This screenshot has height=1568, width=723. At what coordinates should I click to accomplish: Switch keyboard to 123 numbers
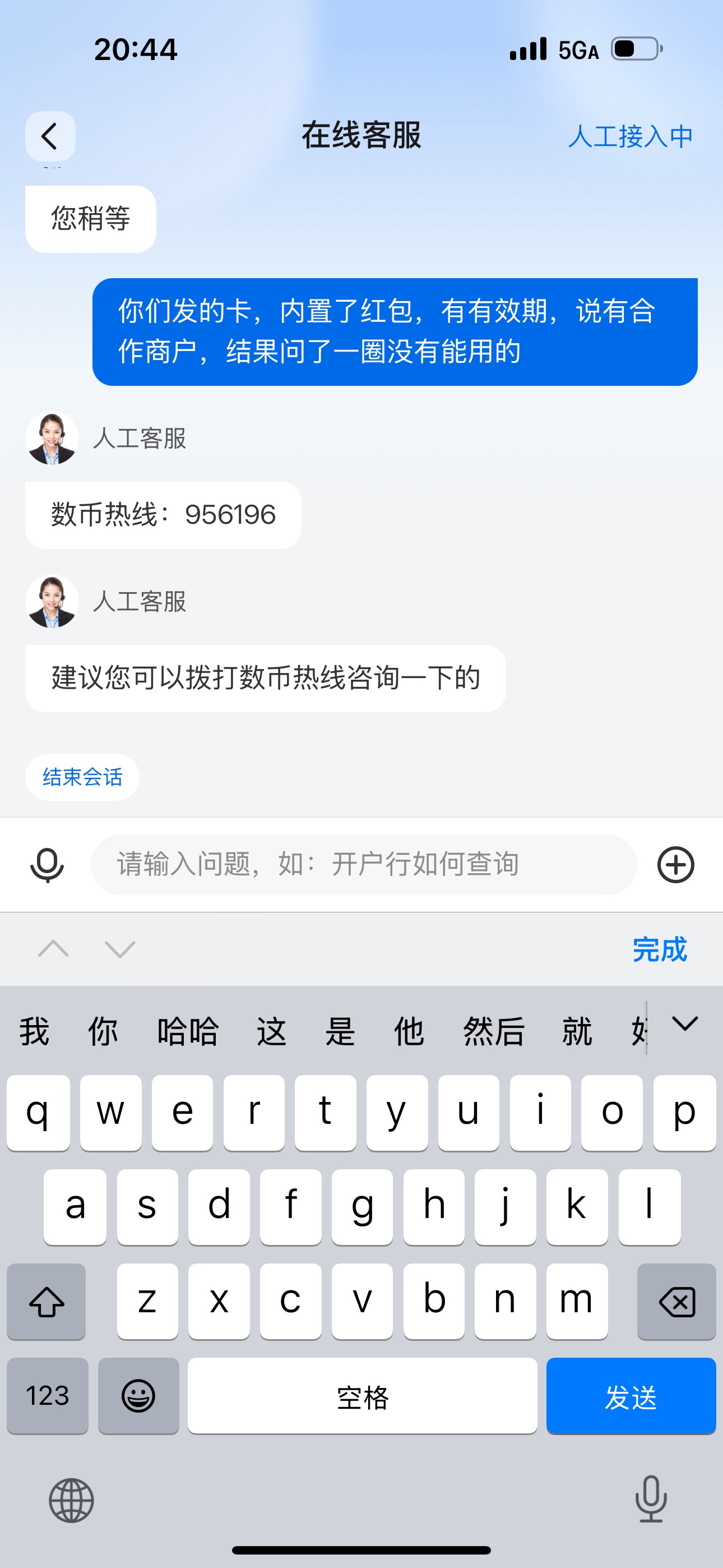(48, 1396)
